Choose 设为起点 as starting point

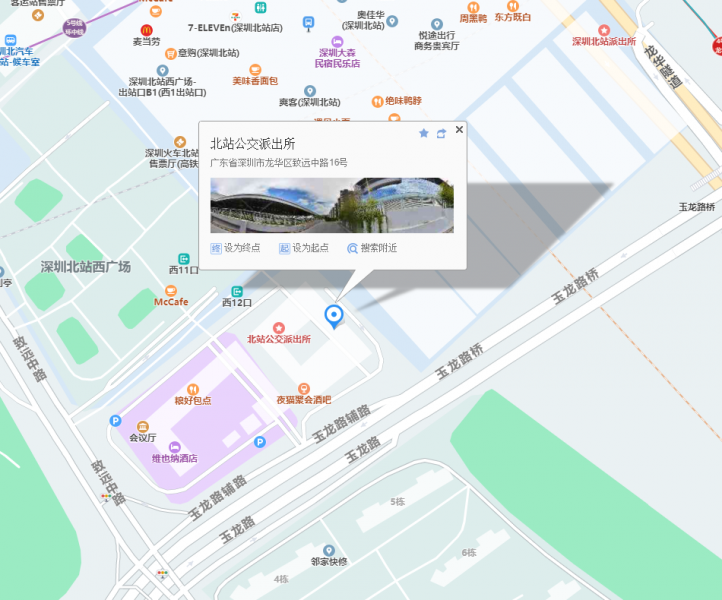304,248
